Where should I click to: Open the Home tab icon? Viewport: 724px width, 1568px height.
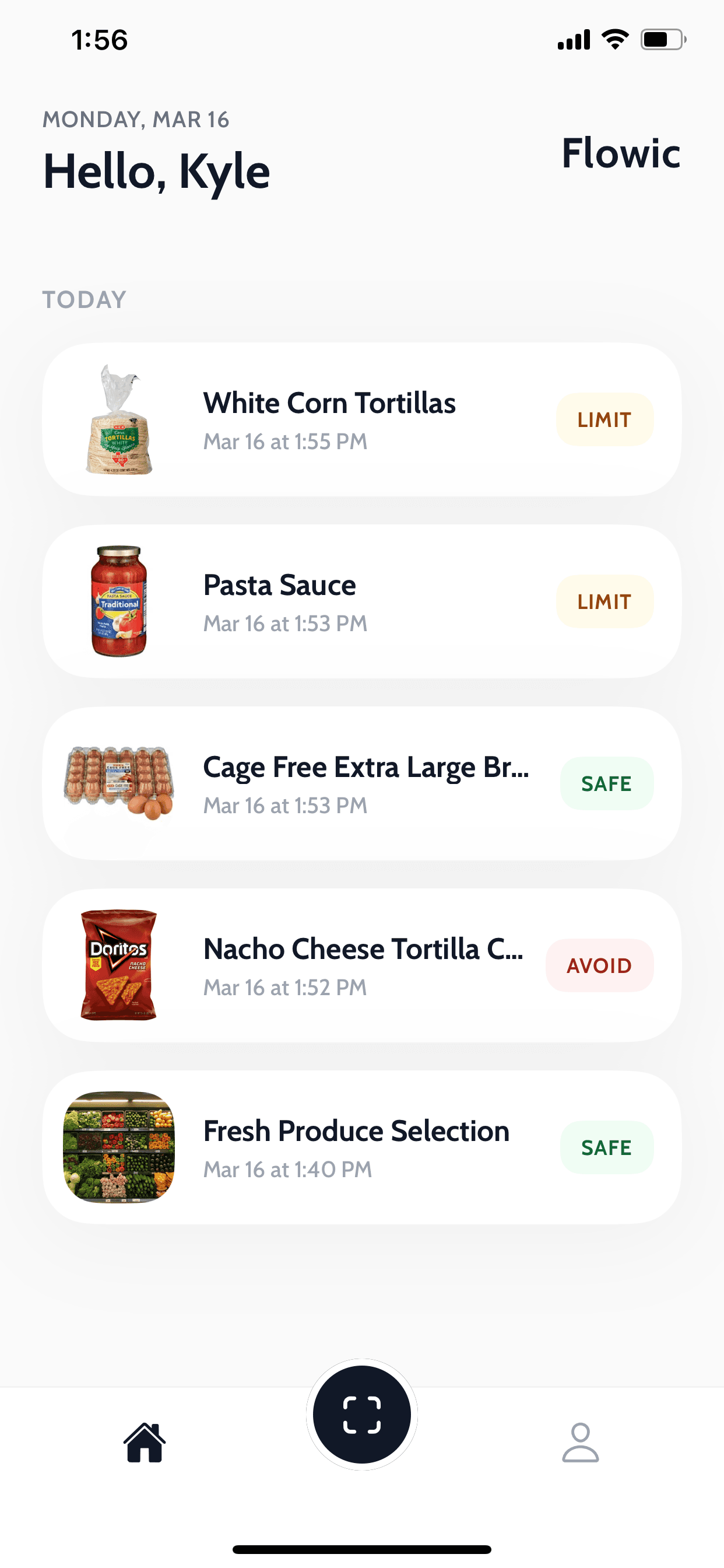(145, 1443)
